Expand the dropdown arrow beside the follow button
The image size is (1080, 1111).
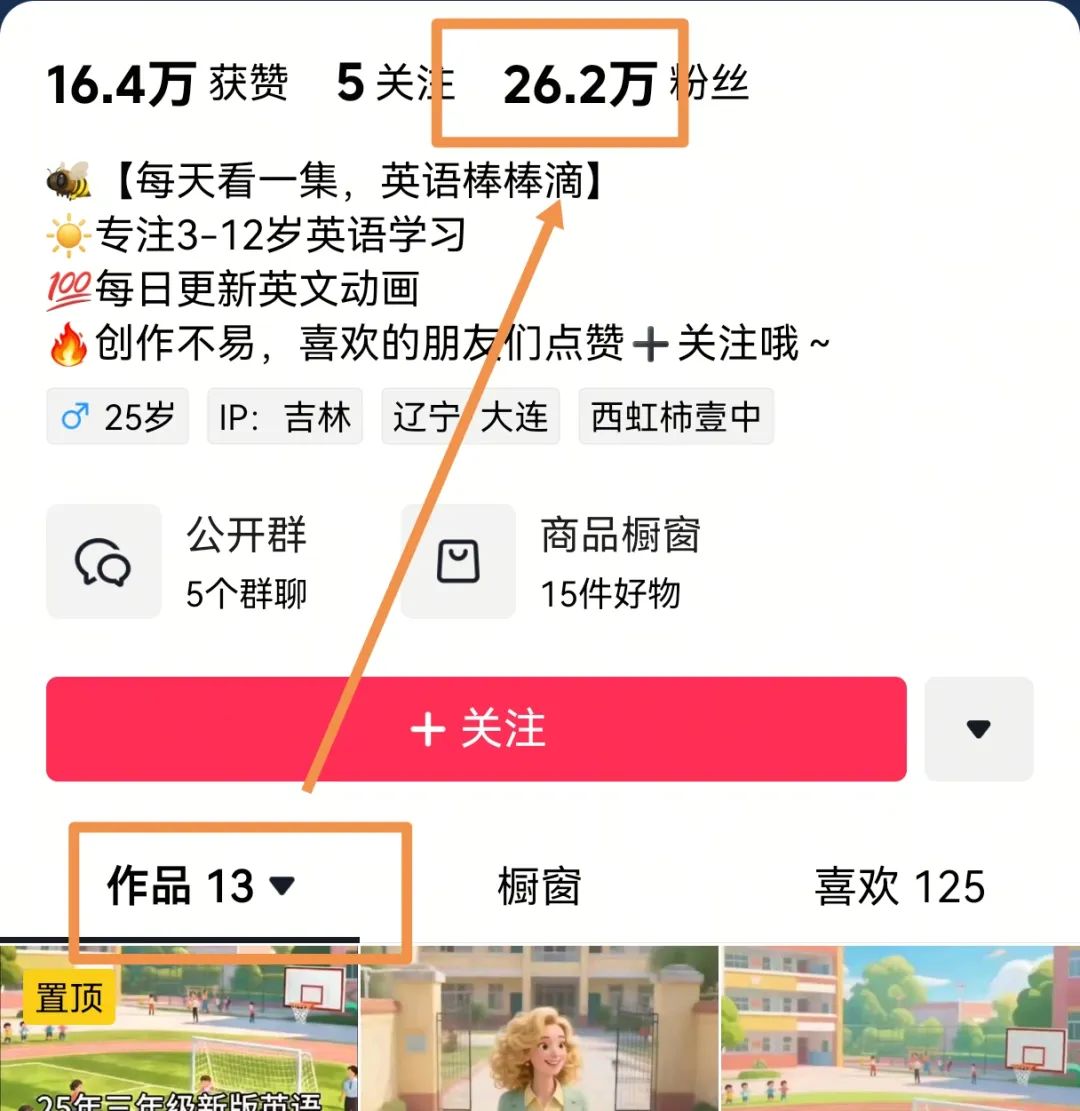tap(978, 729)
